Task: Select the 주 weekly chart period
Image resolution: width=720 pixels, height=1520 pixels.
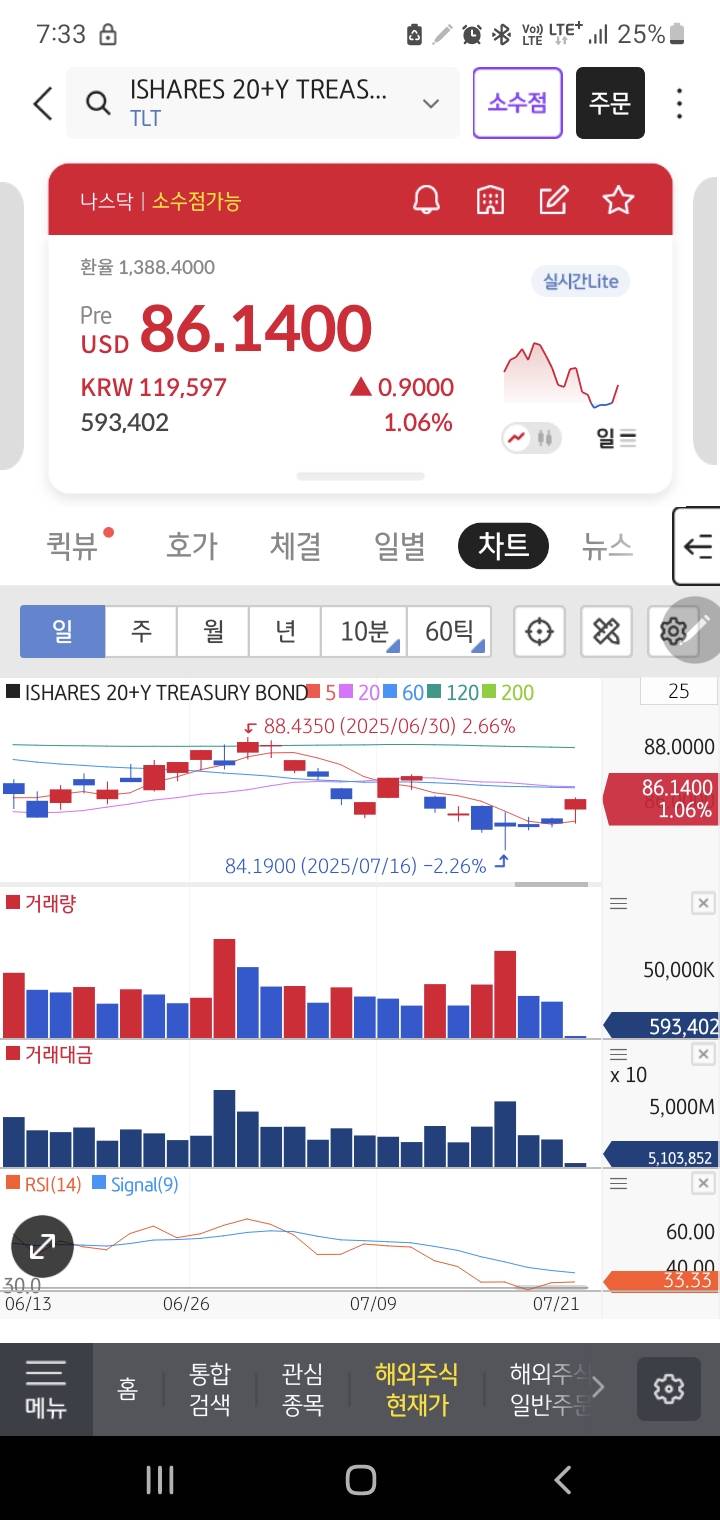Action: (141, 632)
